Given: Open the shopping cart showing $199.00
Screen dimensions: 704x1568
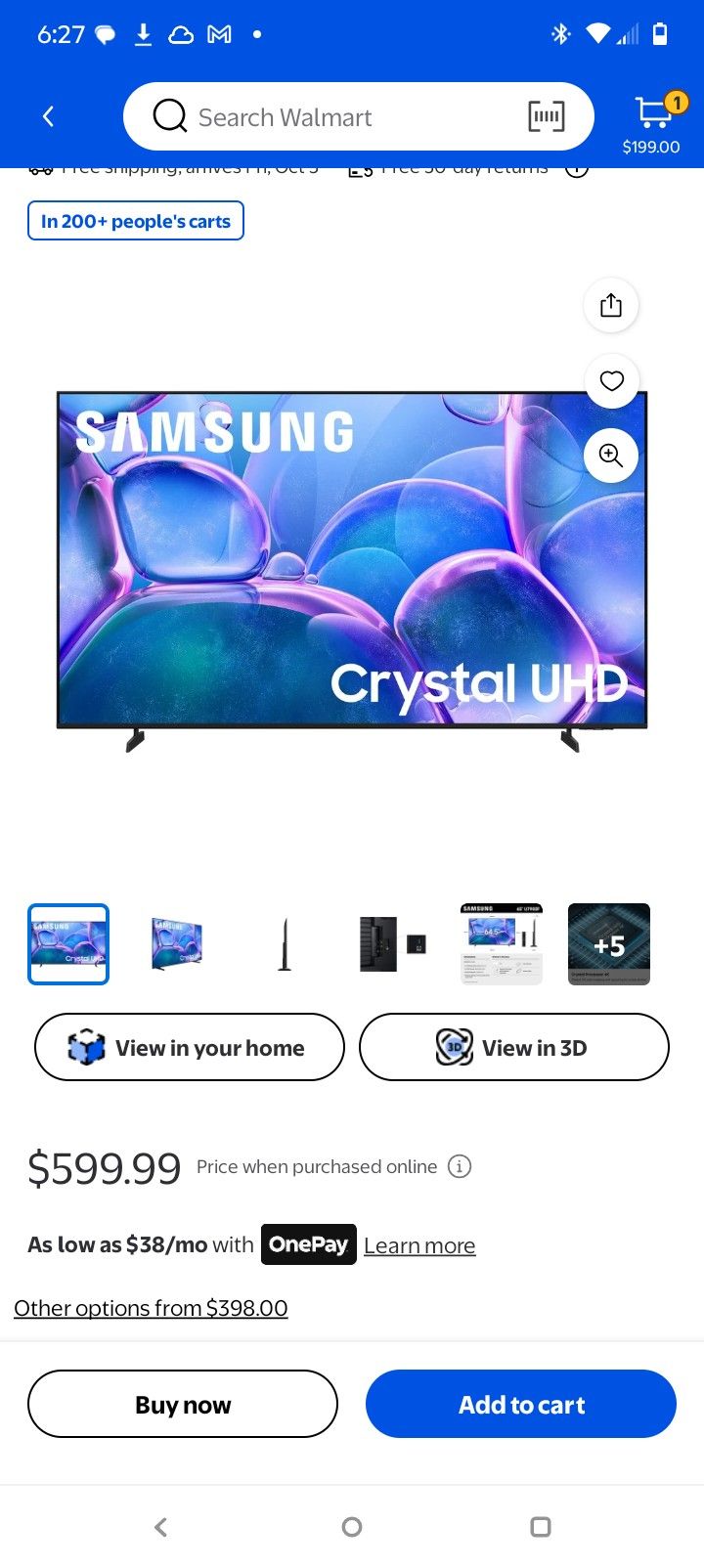Looking at the screenshot, I should [x=652, y=112].
